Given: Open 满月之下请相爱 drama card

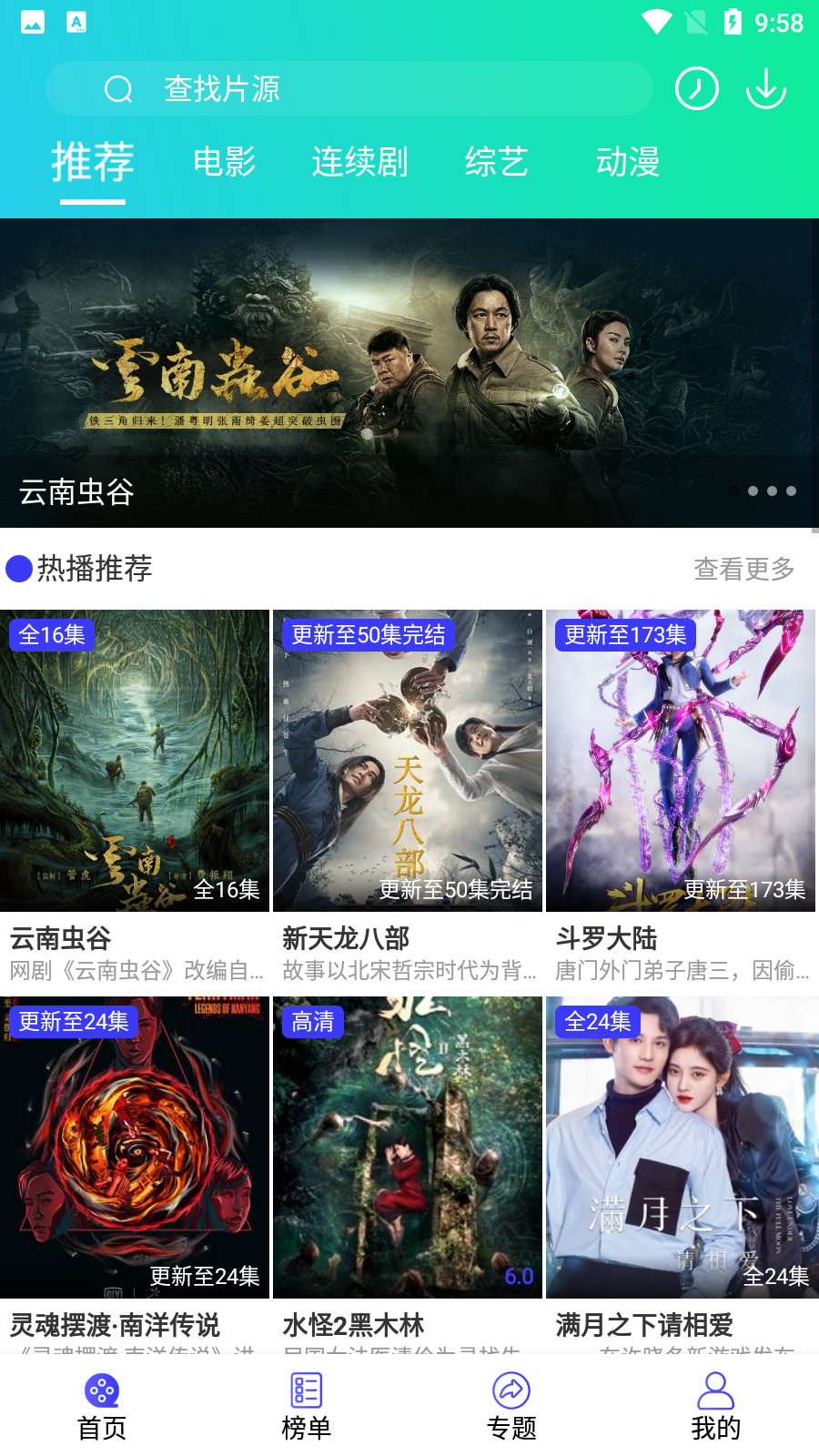Looking at the screenshot, I should pyautogui.click(x=681, y=1148).
